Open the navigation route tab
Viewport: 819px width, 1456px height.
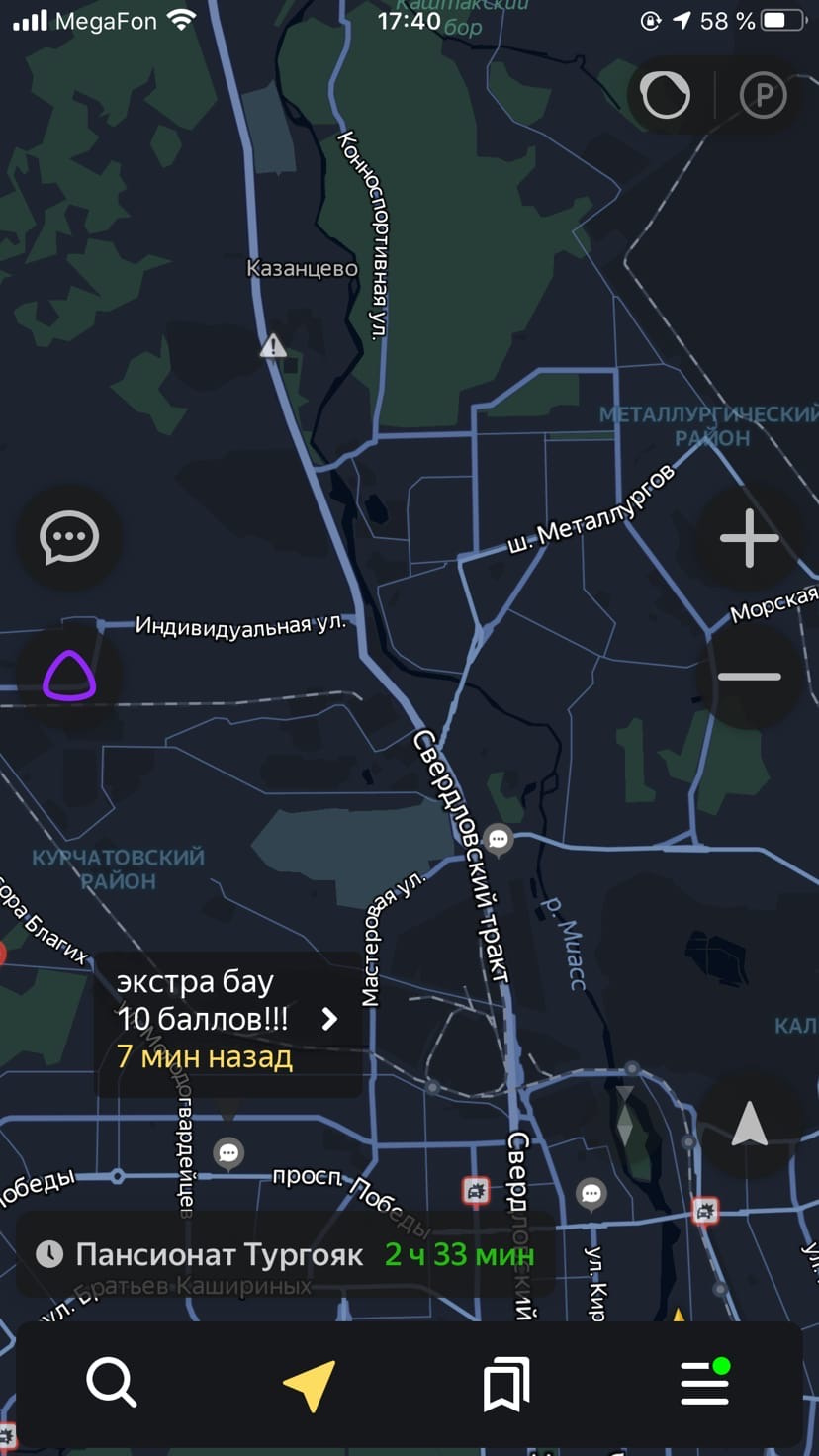(x=309, y=1384)
